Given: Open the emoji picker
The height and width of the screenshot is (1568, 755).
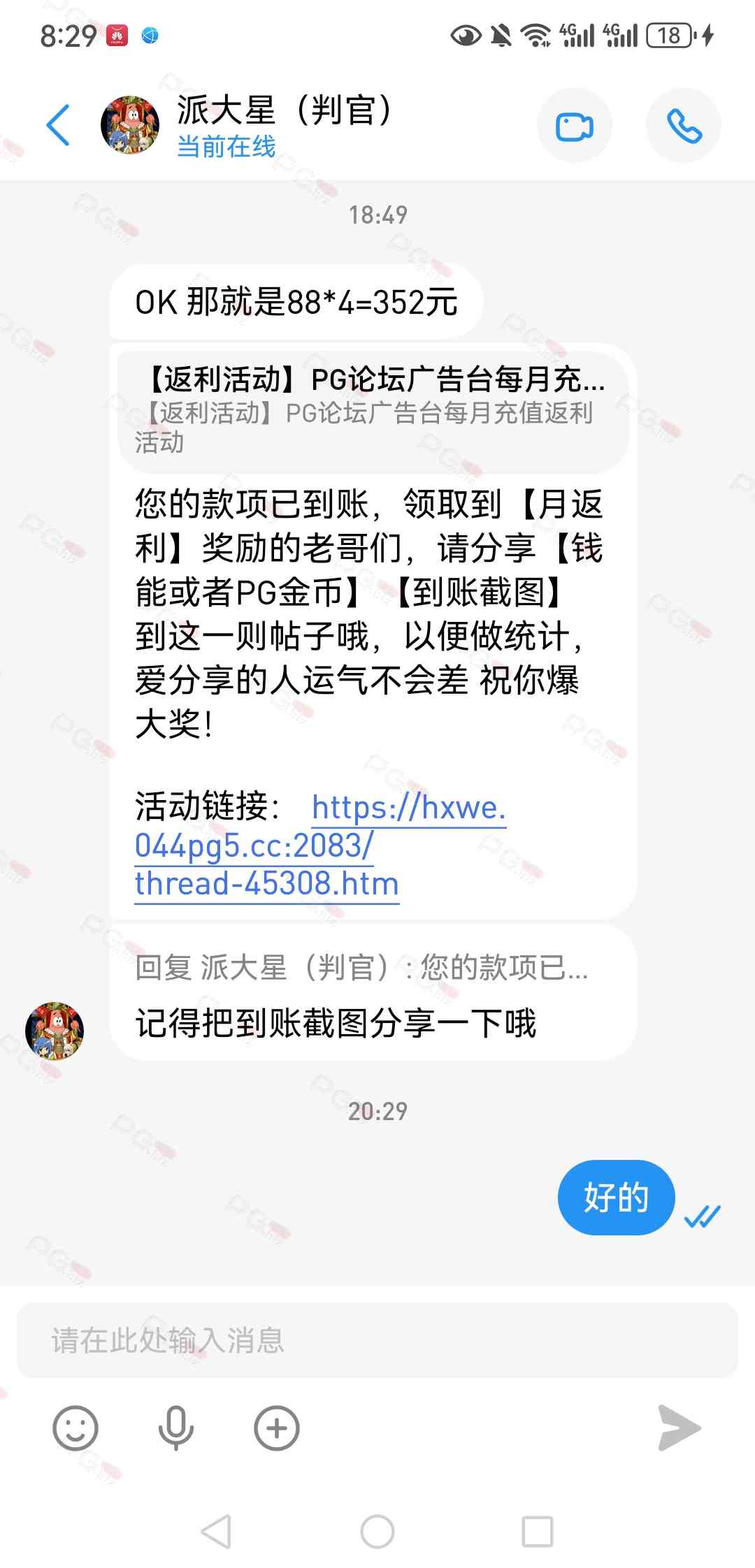Looking at the screenshot, I should (x=75, y=1428).
